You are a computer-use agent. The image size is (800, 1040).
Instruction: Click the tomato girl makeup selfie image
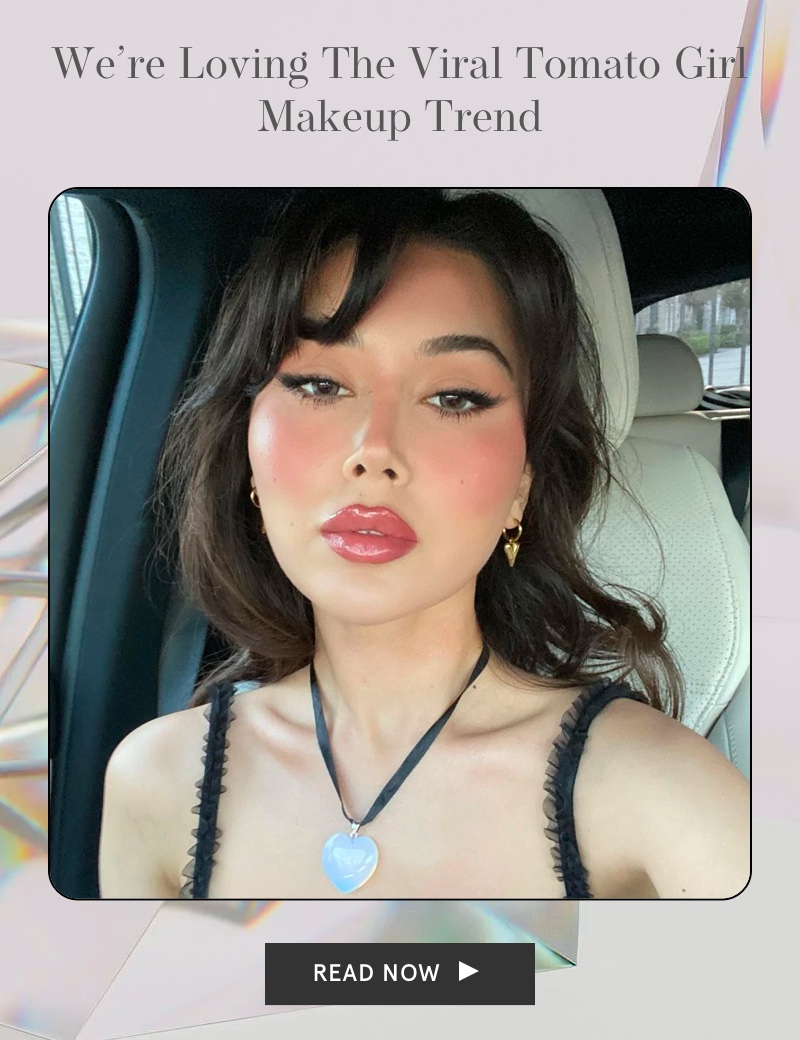pos(400,545)
